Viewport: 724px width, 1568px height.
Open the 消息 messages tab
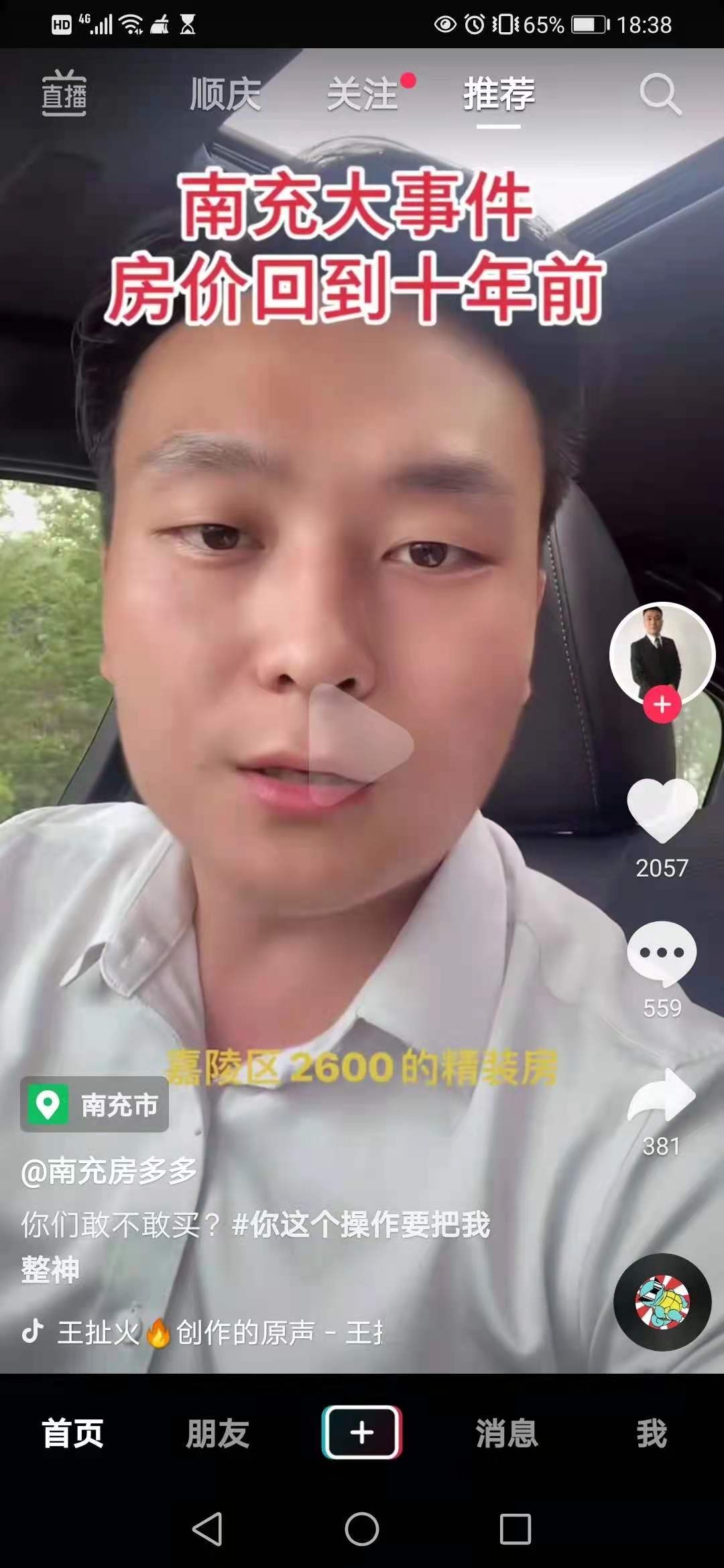point(507,1433)
